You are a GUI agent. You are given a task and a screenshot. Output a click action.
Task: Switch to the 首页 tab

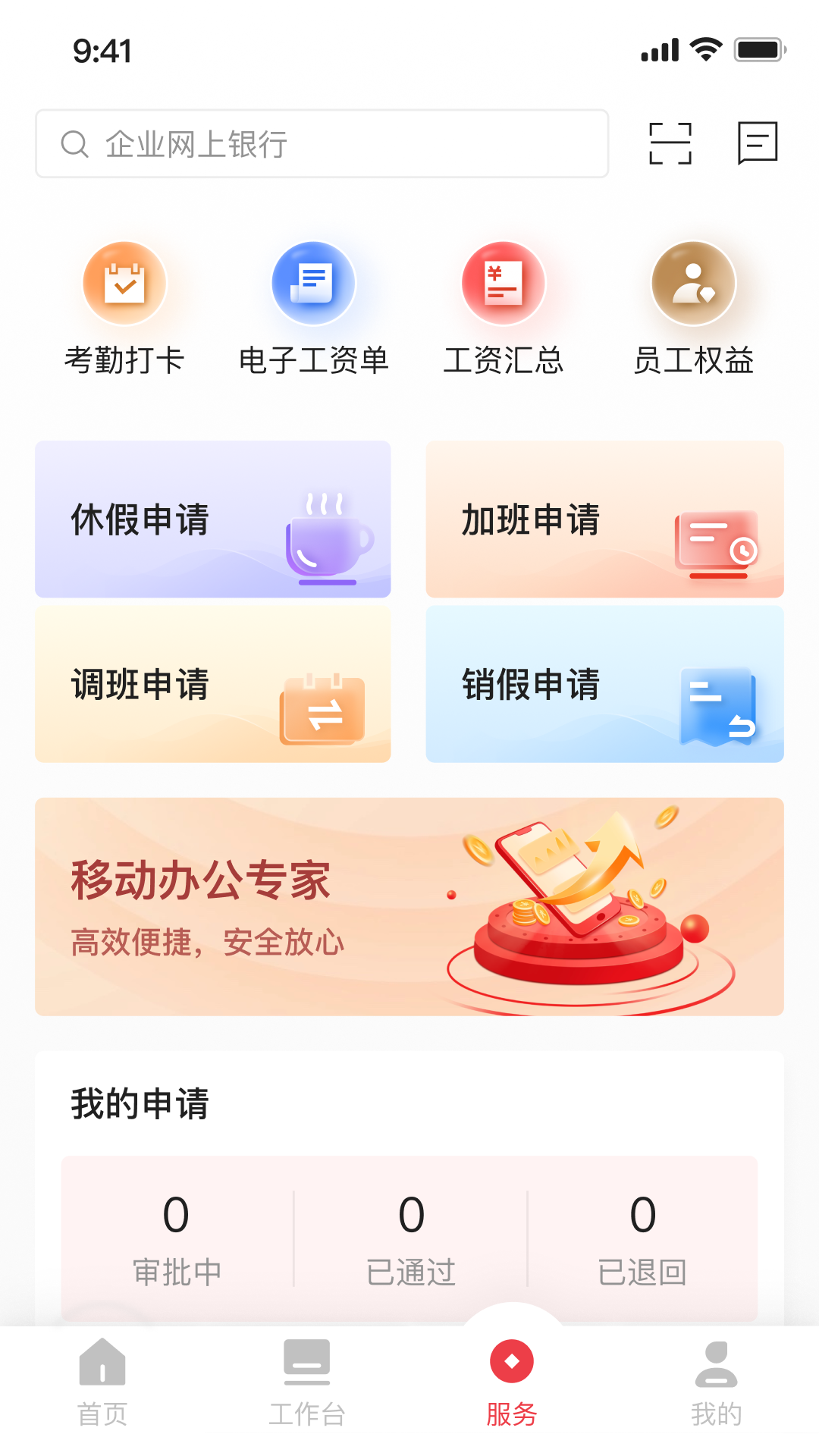102,1382
